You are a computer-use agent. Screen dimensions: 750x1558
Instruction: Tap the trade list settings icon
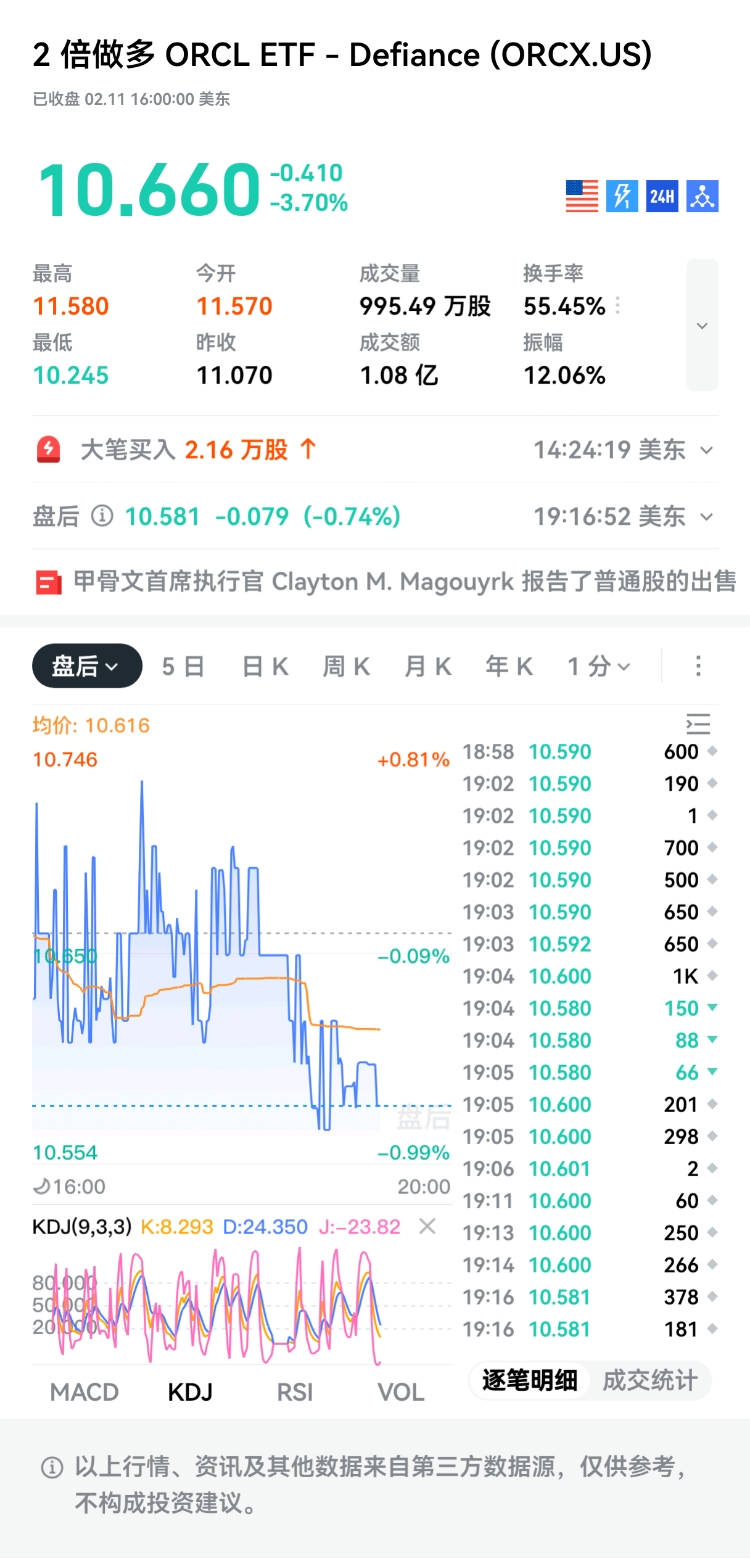click(698, 724)
